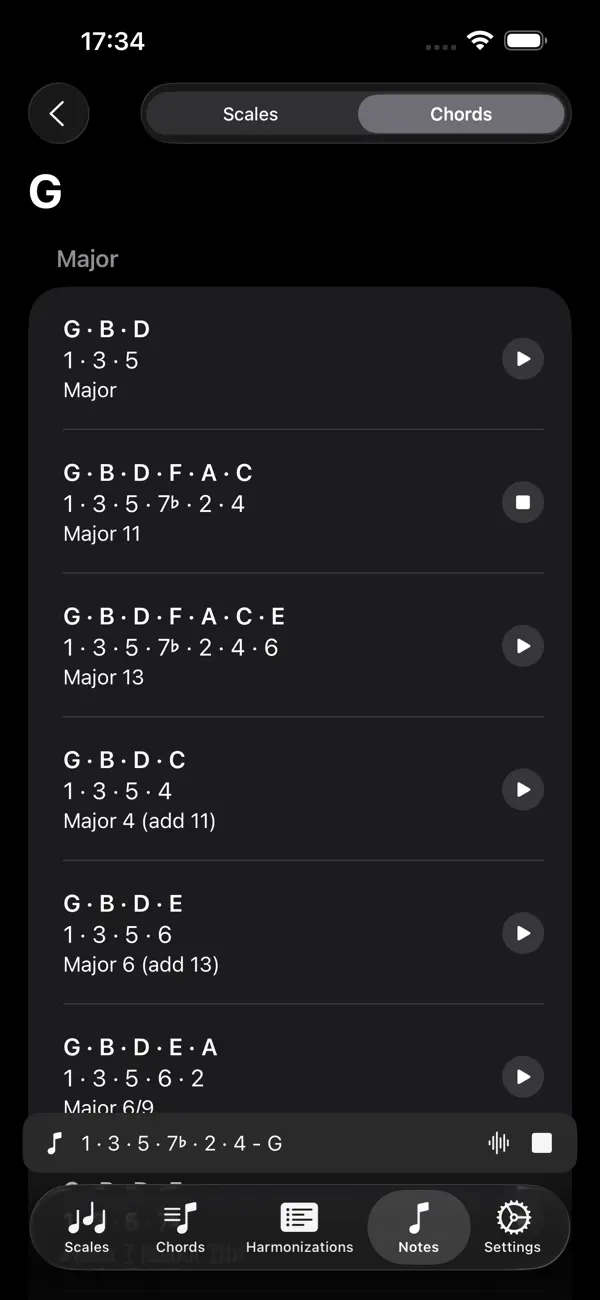
Task: Play the Major 13 chord
Action: (522, 646)
